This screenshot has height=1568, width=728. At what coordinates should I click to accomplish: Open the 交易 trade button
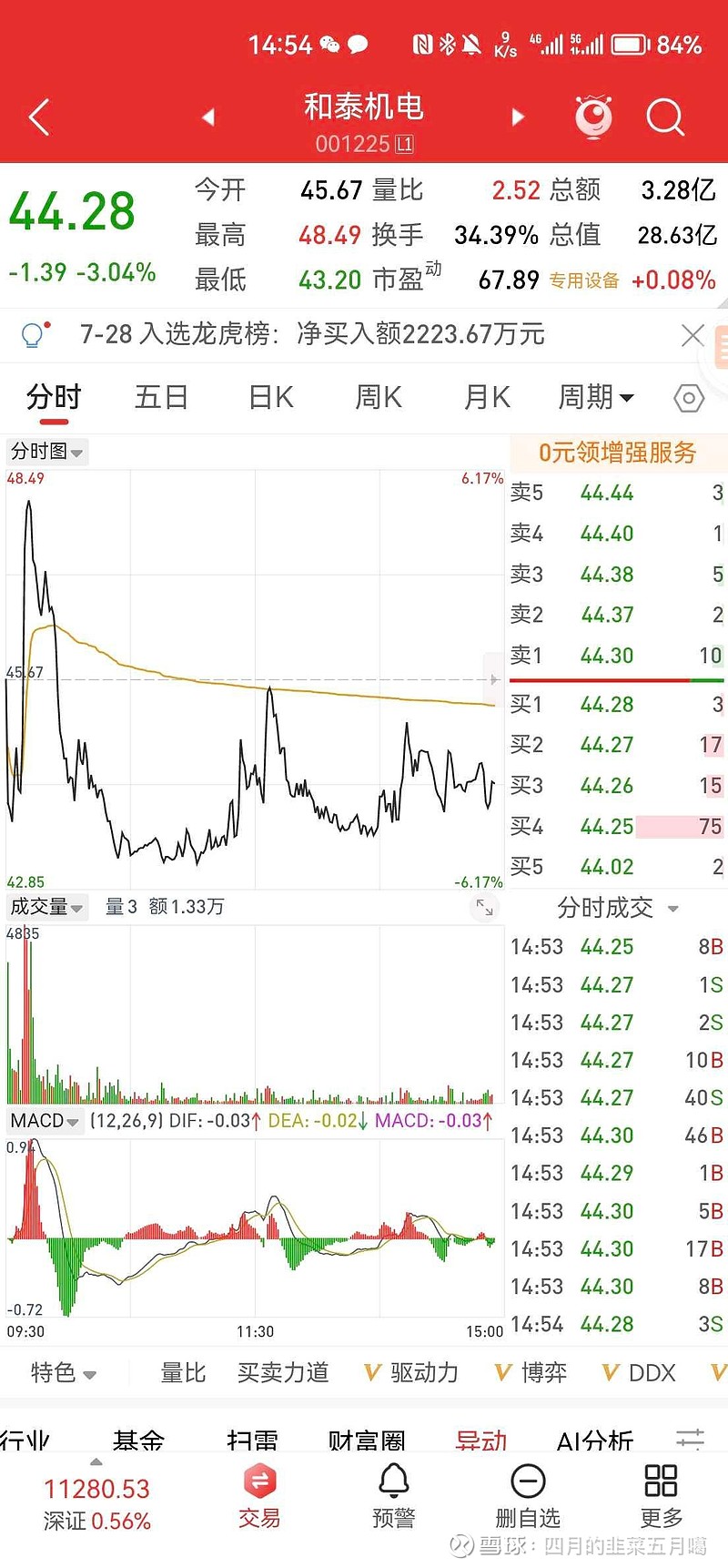(259, 1498)
